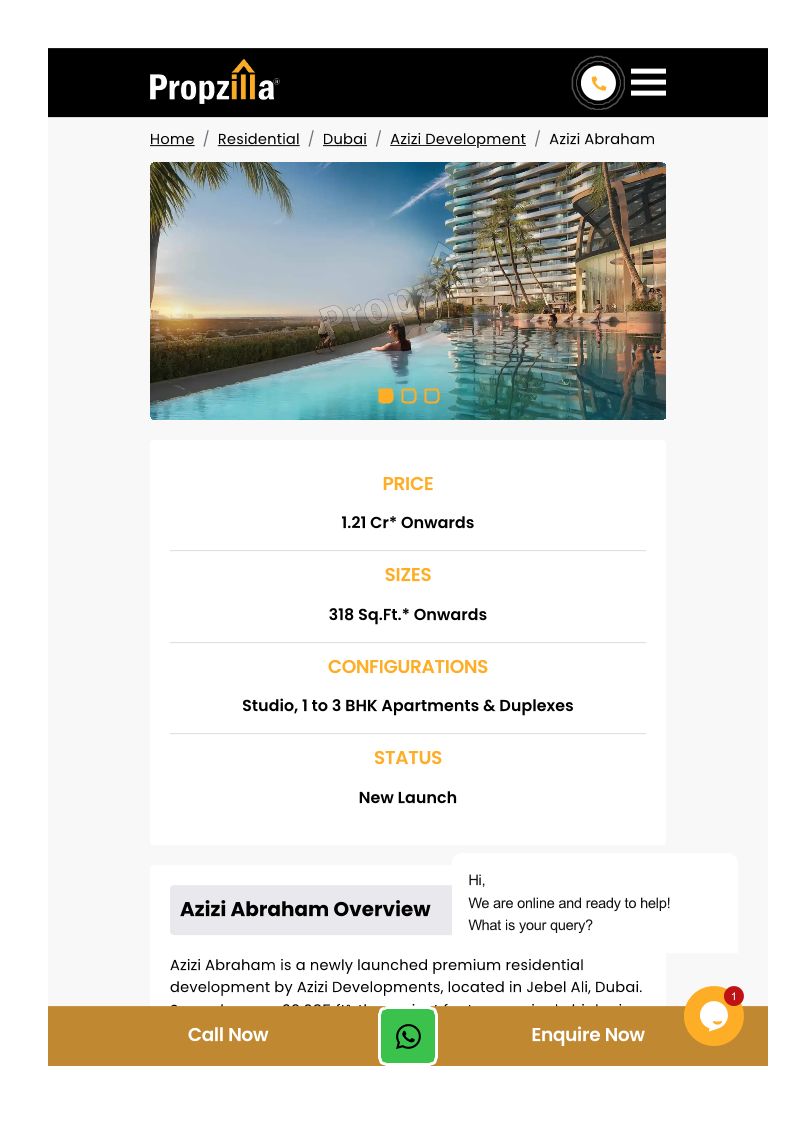Select the third image carousel dot
This screenshot has height=1123, width=793.
(x=431, y=396)
